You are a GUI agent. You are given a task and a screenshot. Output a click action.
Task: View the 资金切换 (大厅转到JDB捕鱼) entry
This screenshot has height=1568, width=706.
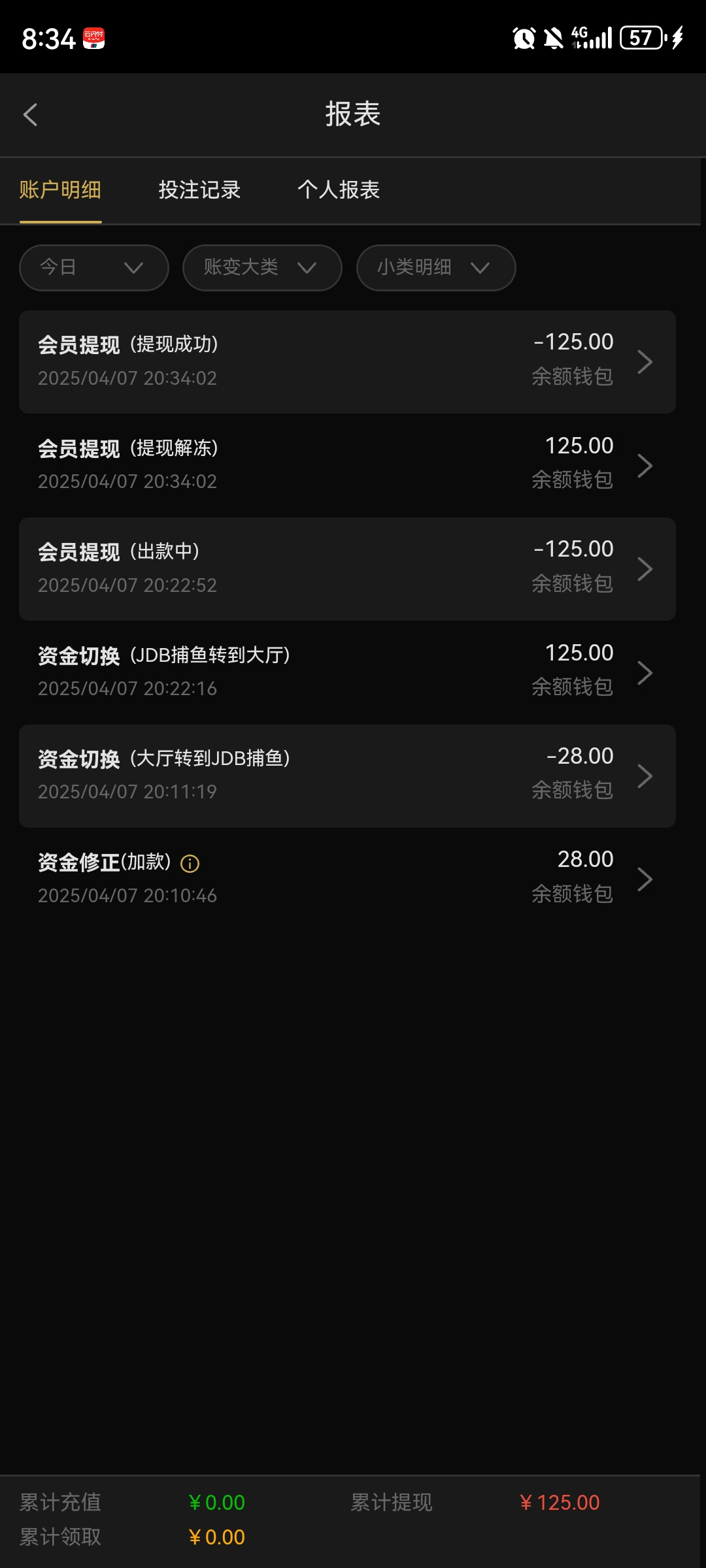tap(346, 776)
